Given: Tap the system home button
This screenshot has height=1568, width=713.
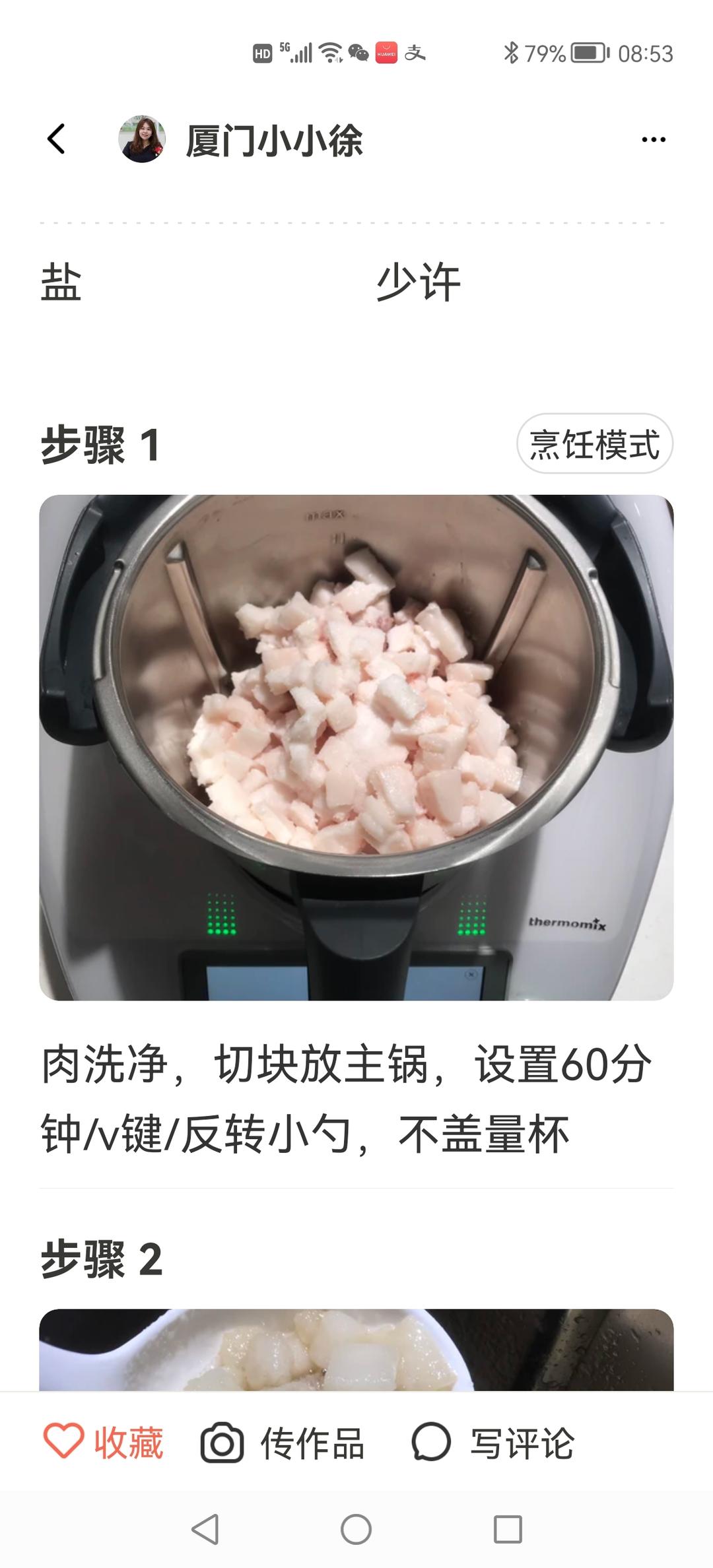Looking at the screenshot, I should click(x=356, y=1529).
